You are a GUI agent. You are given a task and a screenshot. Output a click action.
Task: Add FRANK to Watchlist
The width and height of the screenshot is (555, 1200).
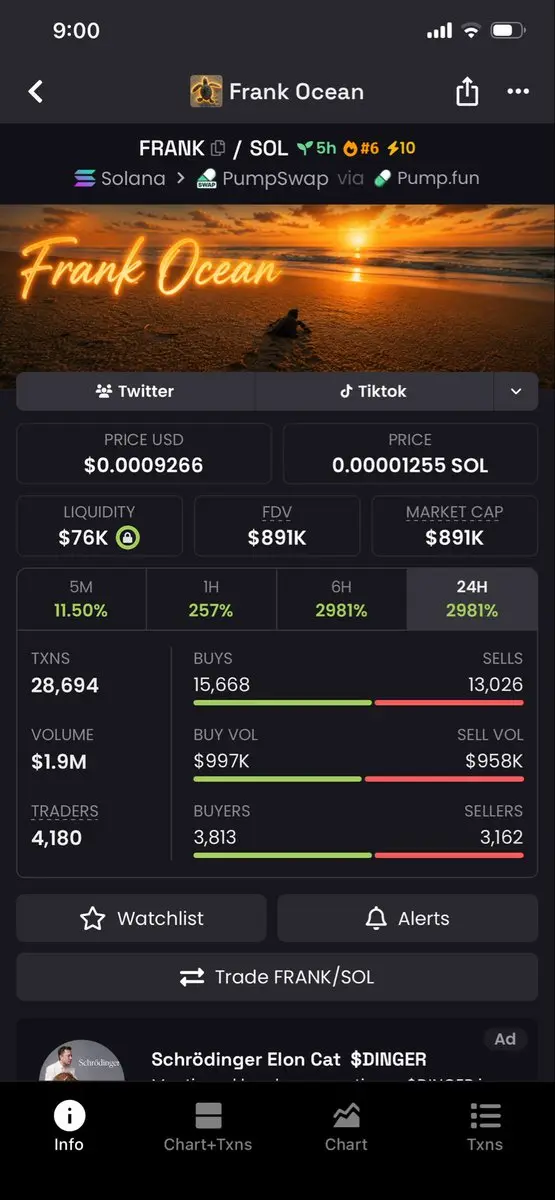coord(141,918)
